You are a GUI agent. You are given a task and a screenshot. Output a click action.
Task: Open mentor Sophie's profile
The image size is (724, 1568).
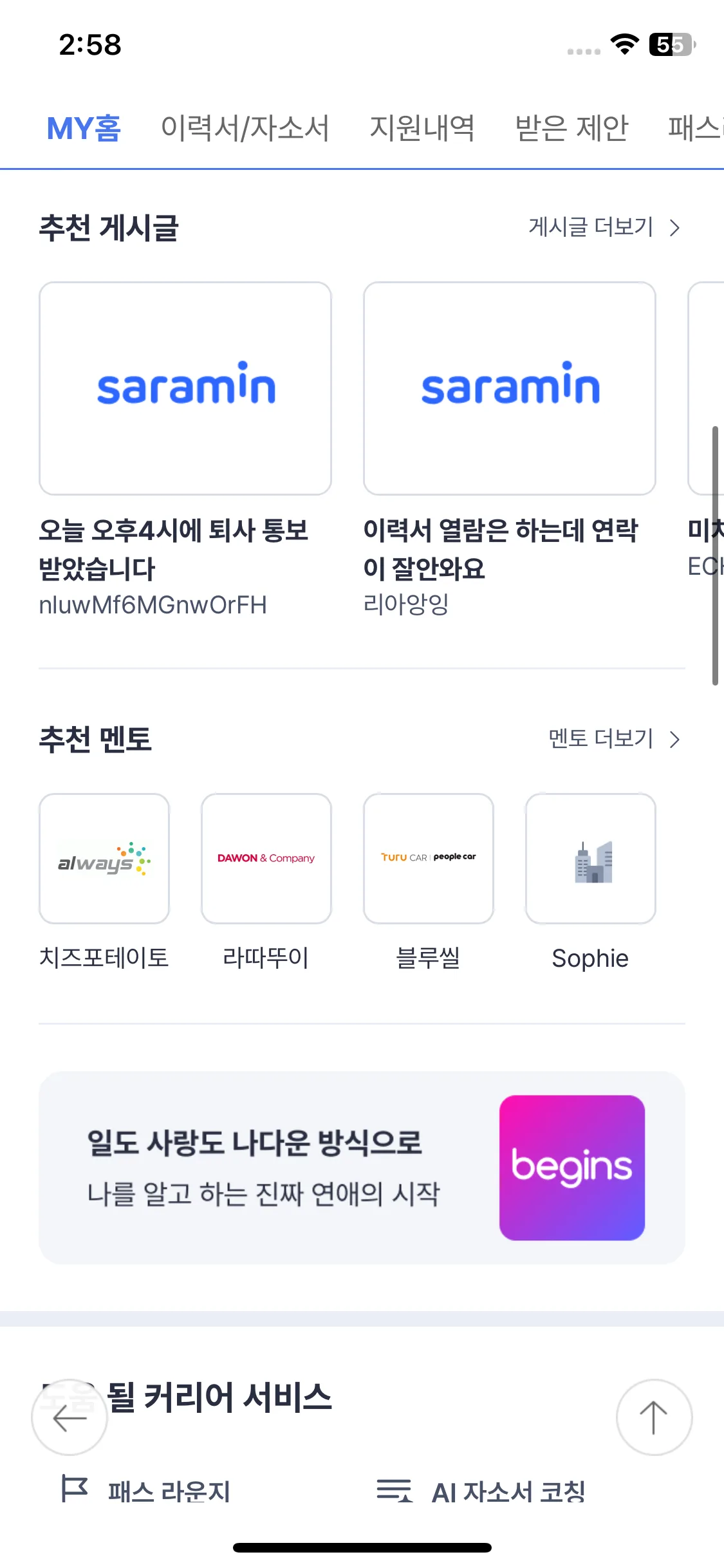pyautogui.click(x=590, y=882)
